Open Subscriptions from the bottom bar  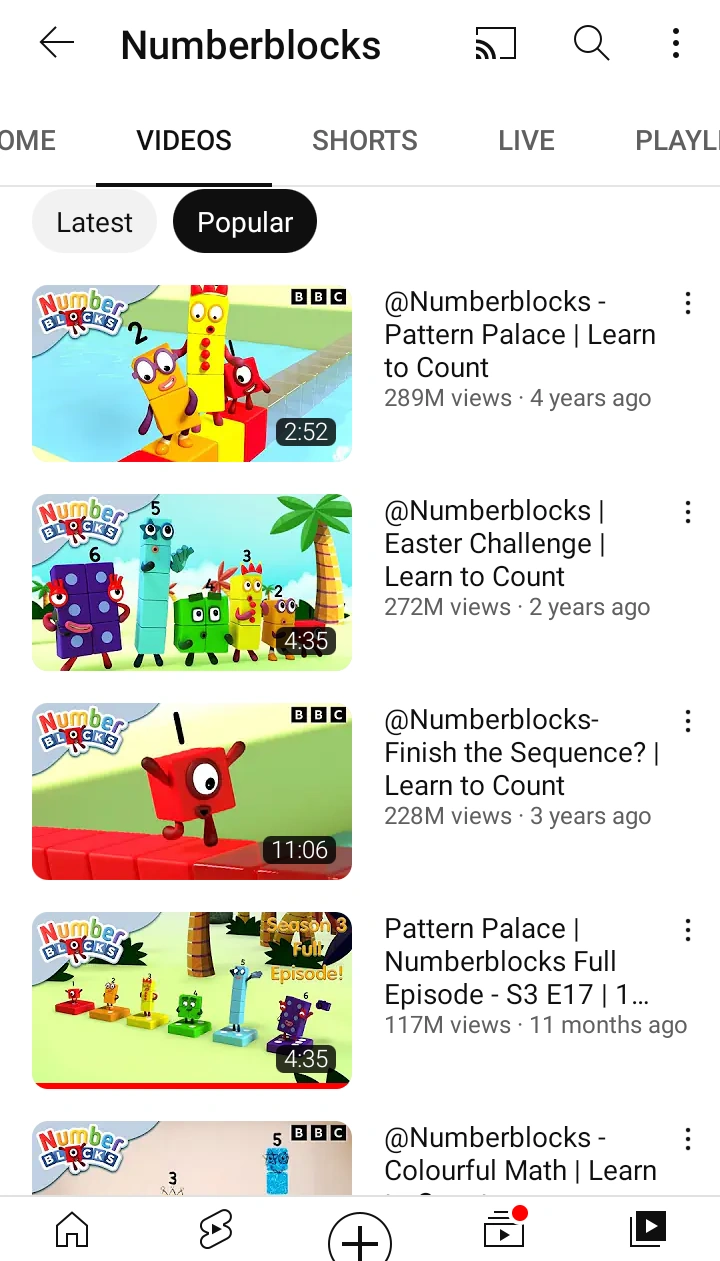click(x=504, y=1232)
